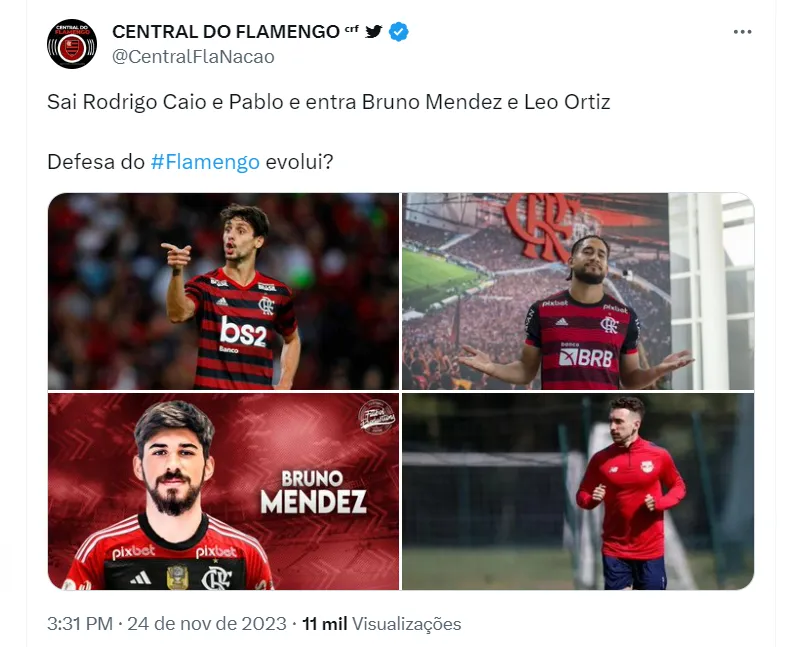View the Pablo stadium photo
This screenshot has width=788, height=647.
[577, 291]
